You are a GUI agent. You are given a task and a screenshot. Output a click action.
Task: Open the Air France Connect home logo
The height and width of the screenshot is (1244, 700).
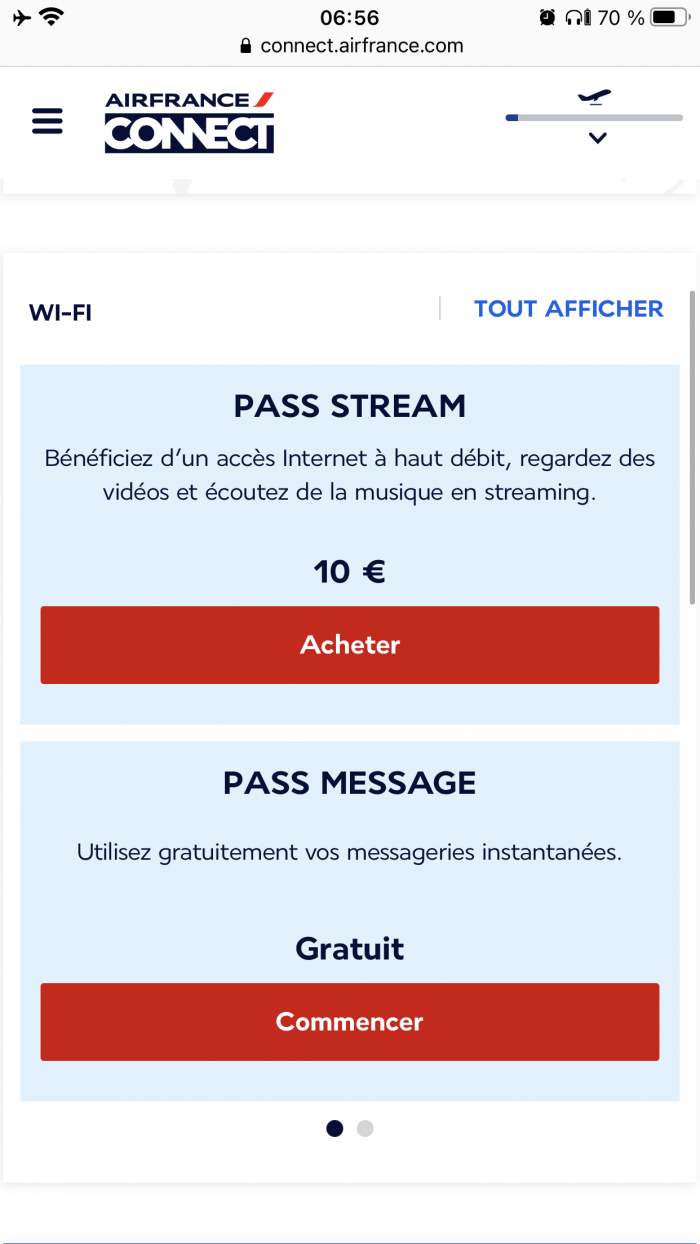point(189,122)
